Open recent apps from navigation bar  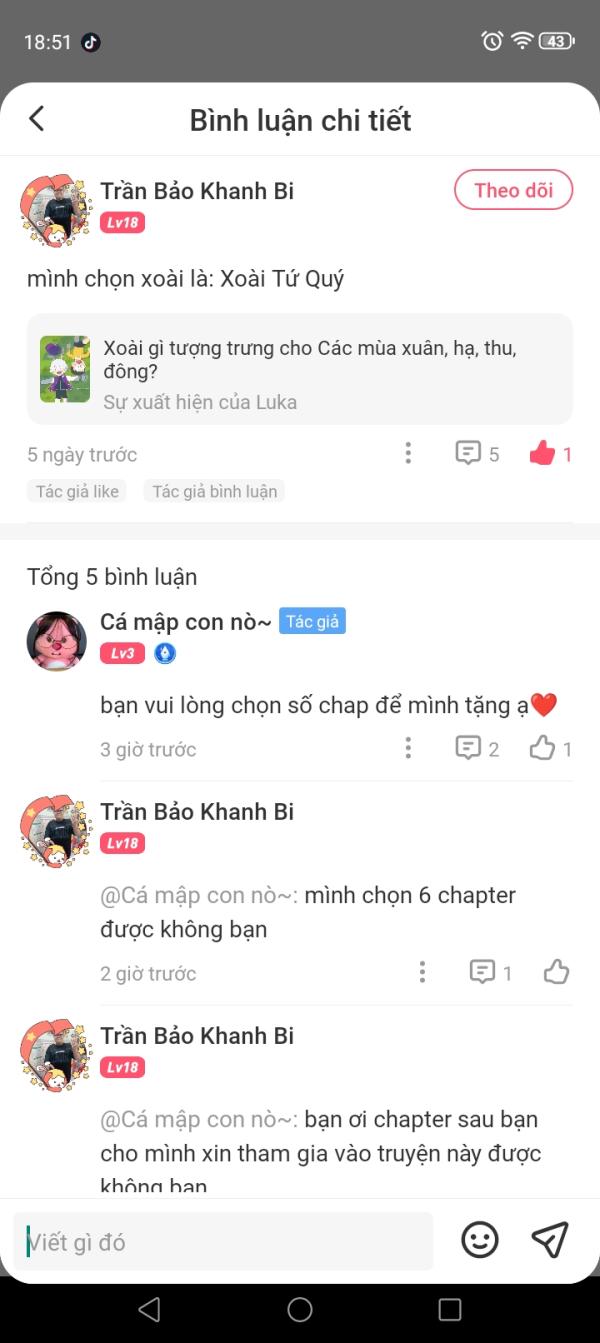point(450,1309)
